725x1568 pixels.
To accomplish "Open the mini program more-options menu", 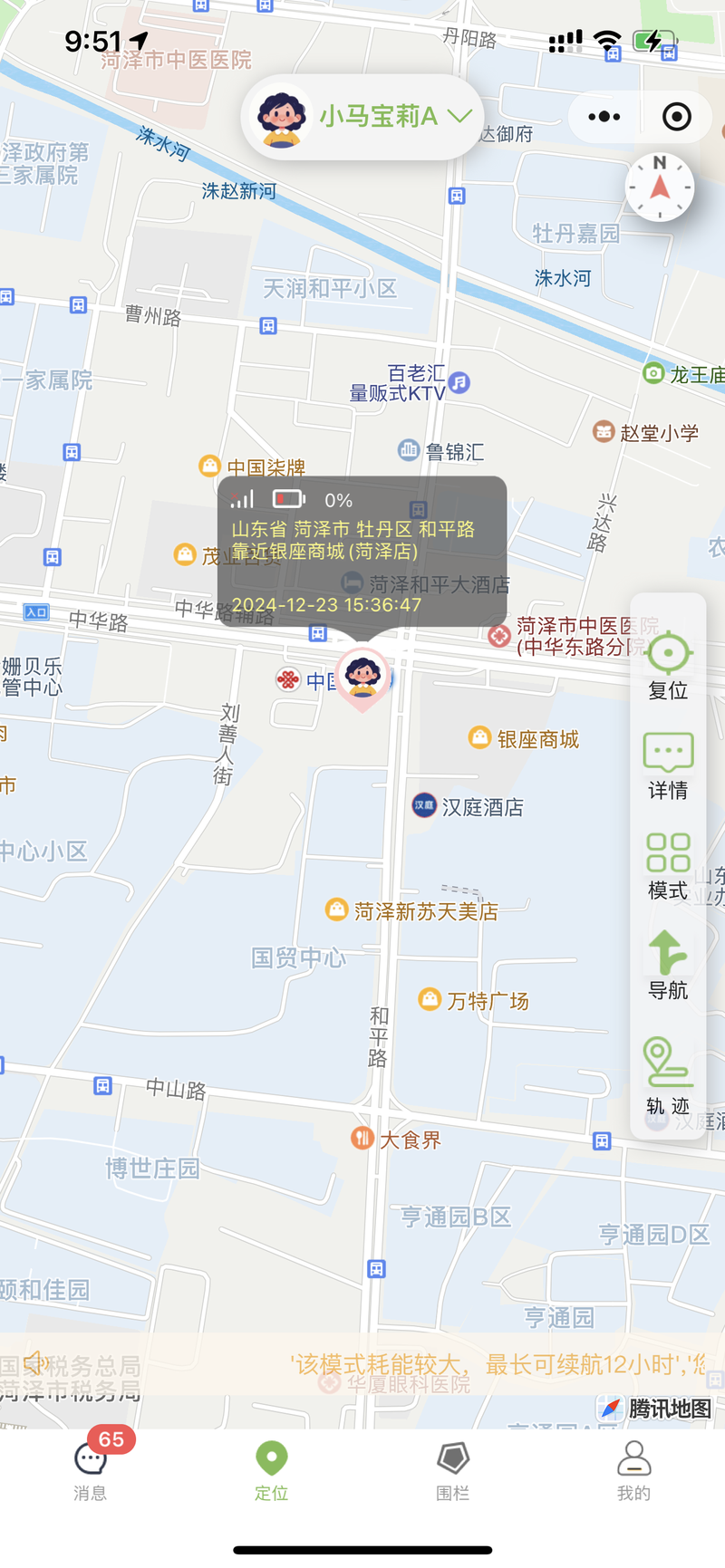I will coord(604,117).
